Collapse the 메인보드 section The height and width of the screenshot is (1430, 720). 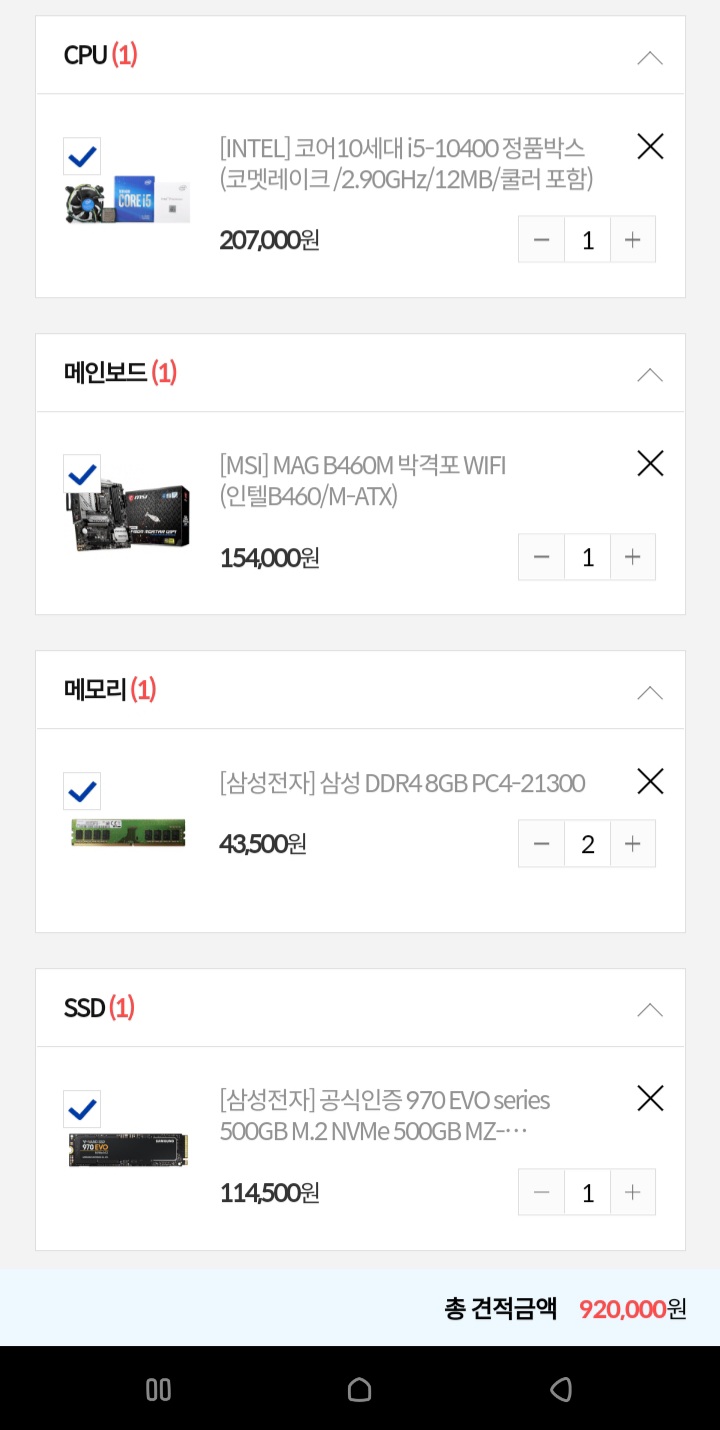(x=650, y=375)
